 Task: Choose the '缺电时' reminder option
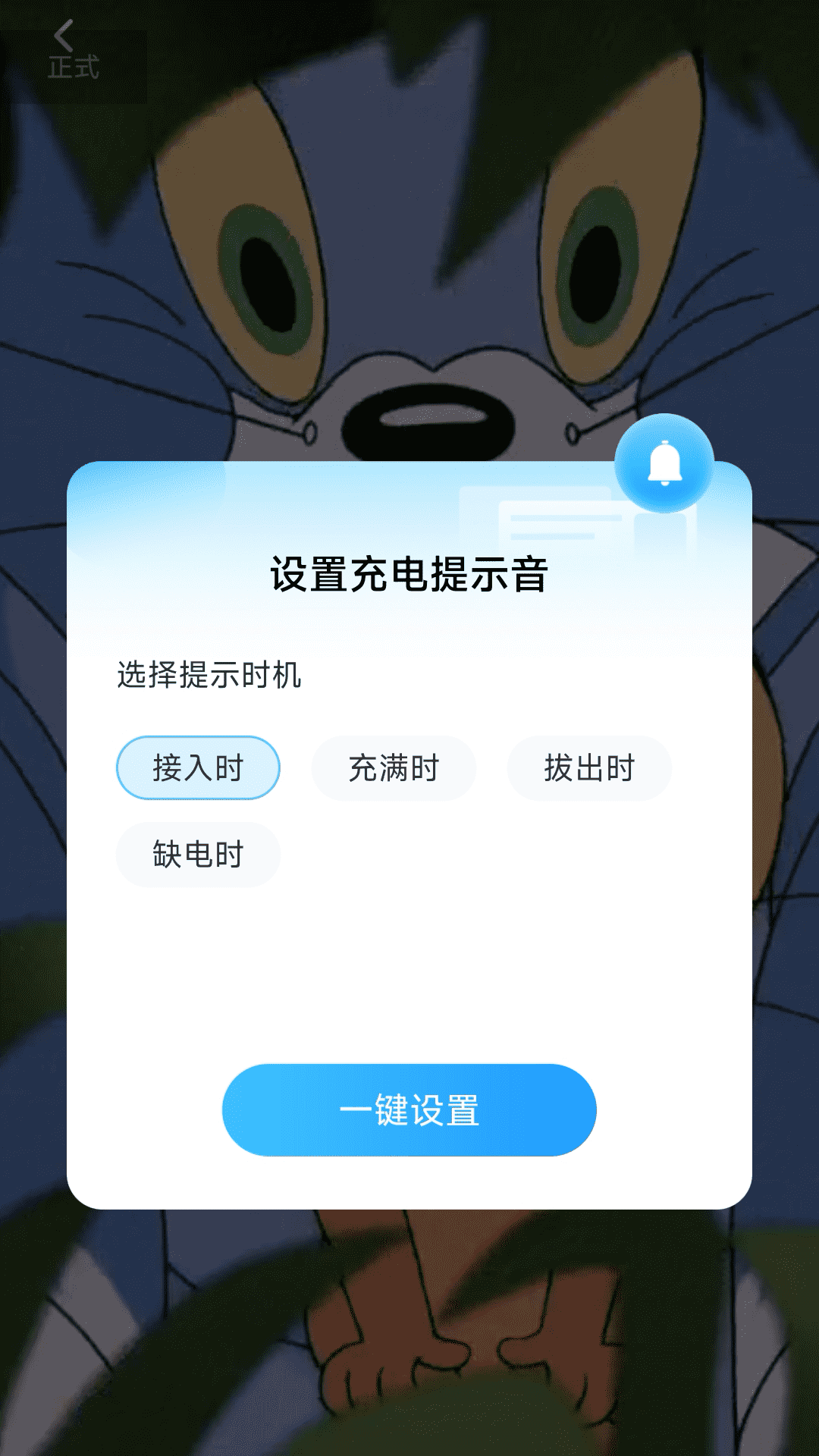pyautogui.click(x=197, y=854)
